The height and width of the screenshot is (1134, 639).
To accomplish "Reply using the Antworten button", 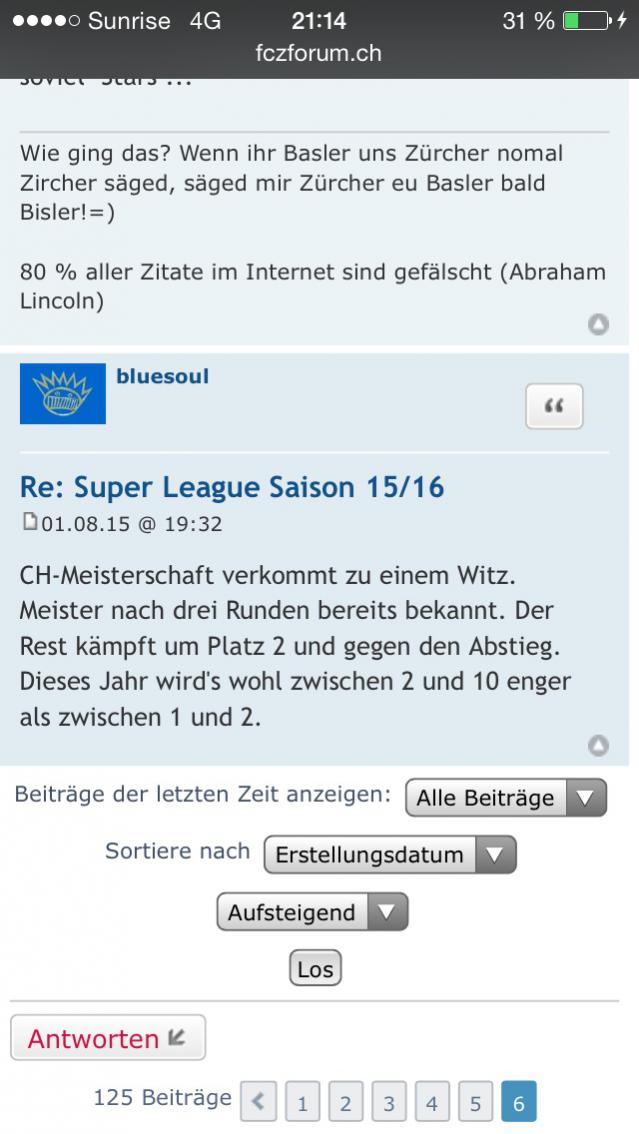I will click(x=107, y=1039).
